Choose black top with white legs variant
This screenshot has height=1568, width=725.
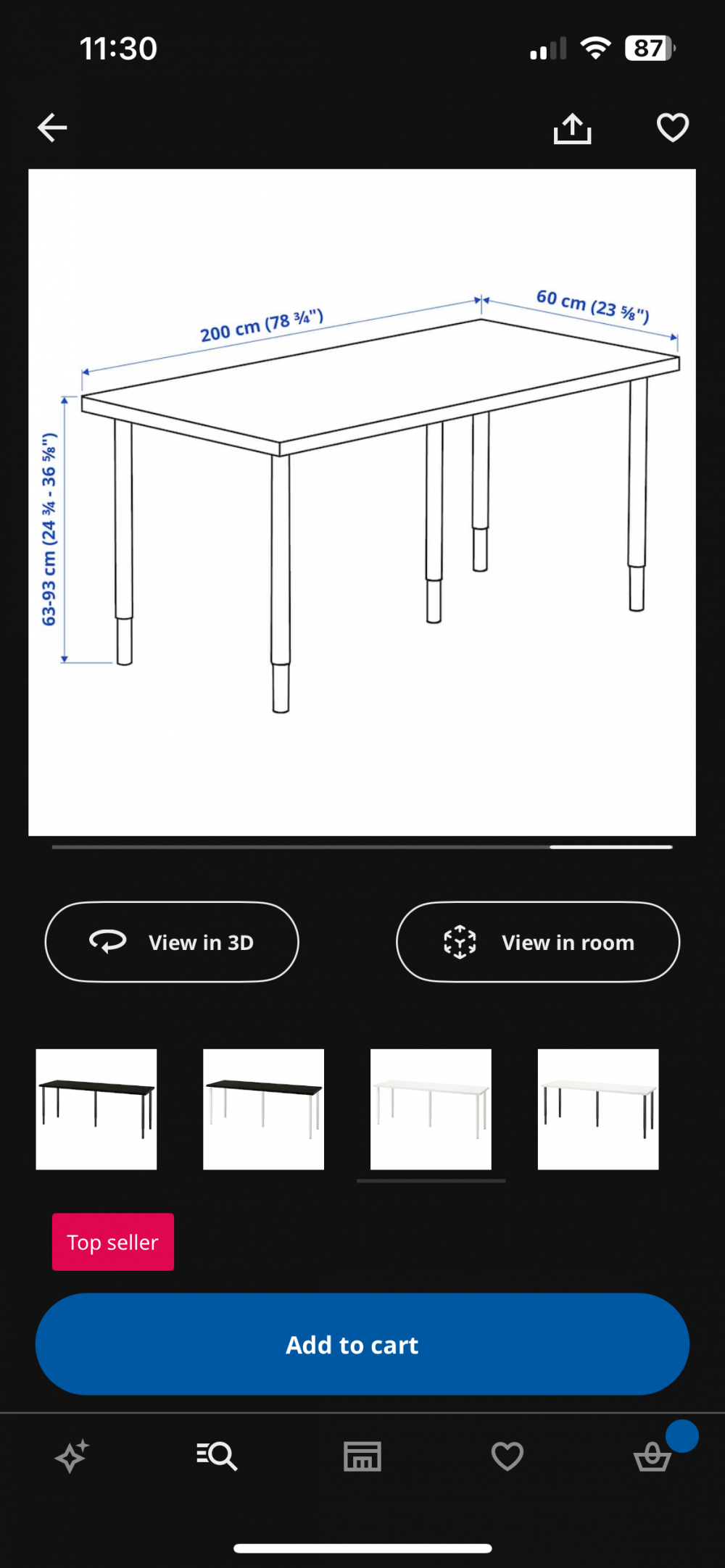pos(264,1109)
